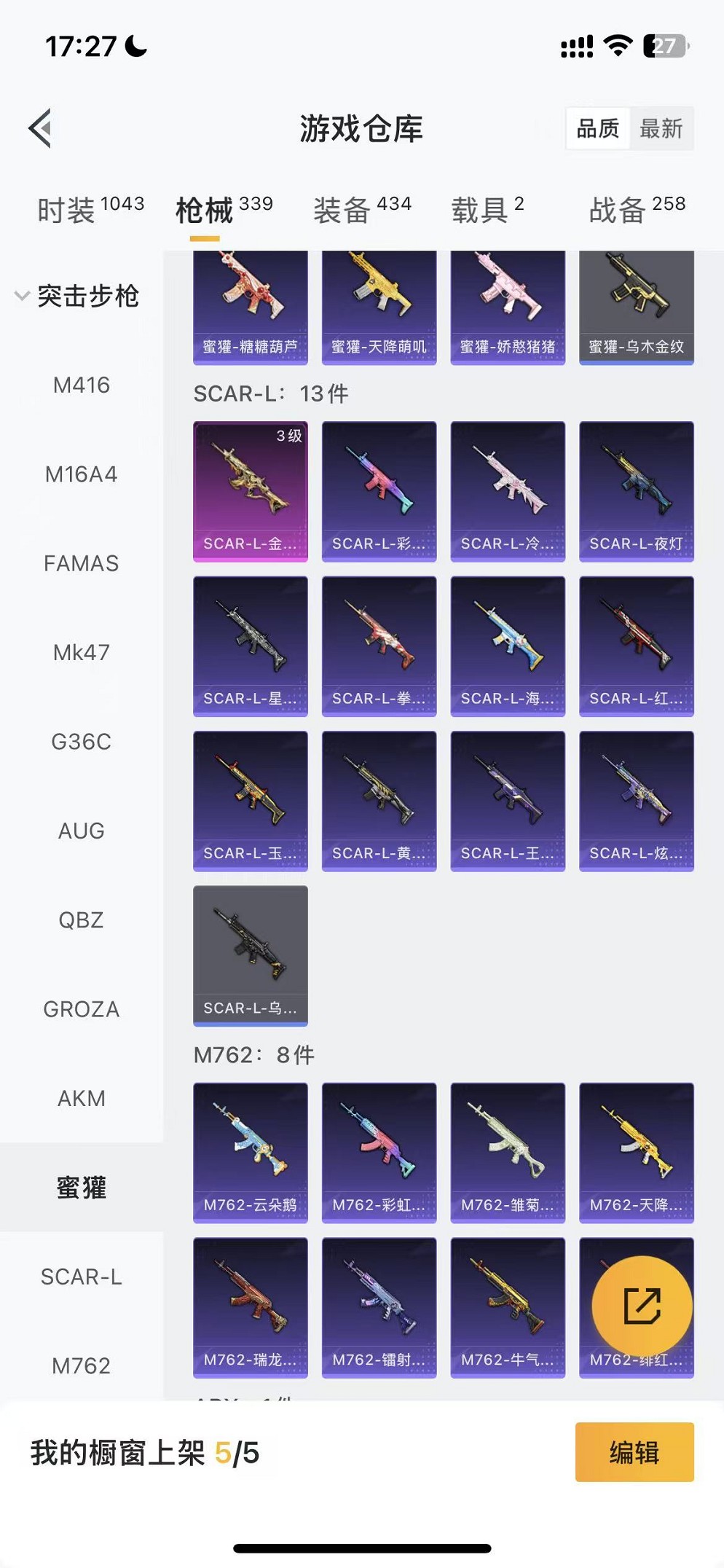Switch to the 装备 tab

[x=362, y=210]
